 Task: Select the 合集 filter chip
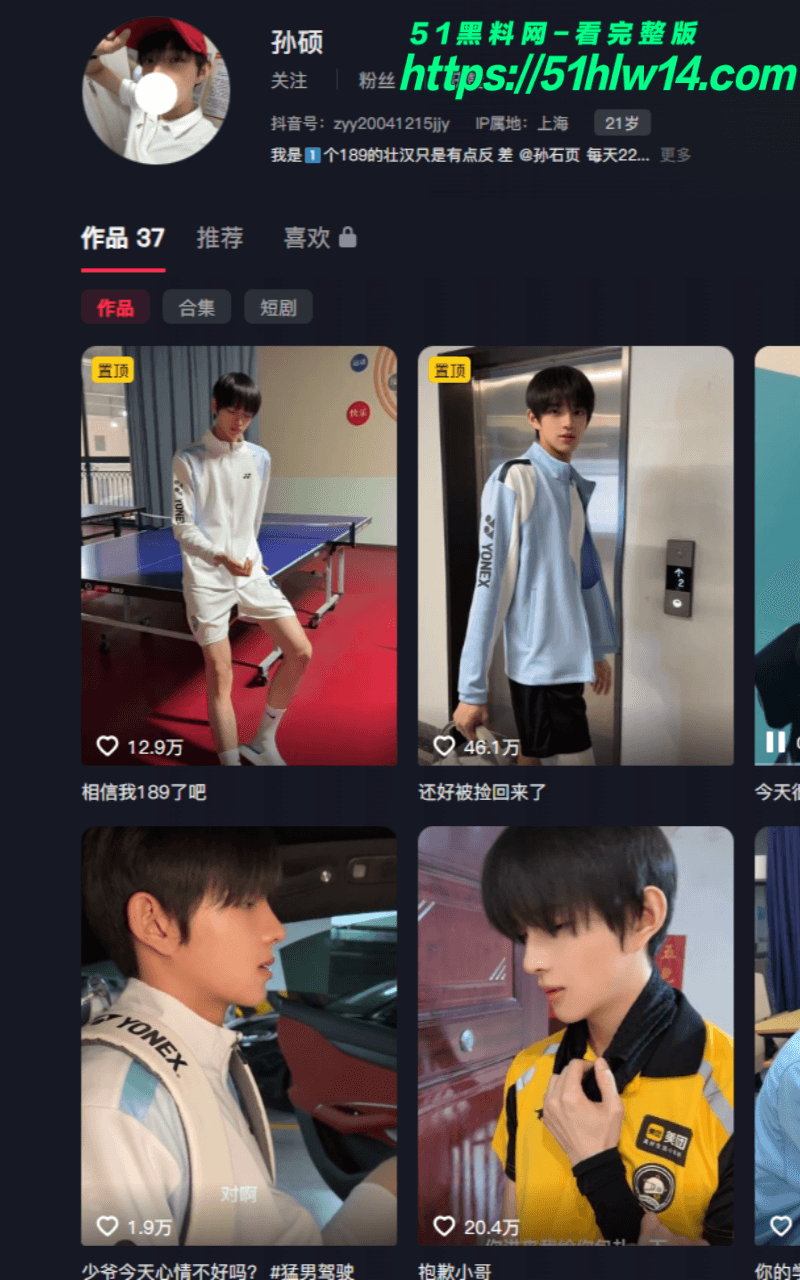click(197, 307)
